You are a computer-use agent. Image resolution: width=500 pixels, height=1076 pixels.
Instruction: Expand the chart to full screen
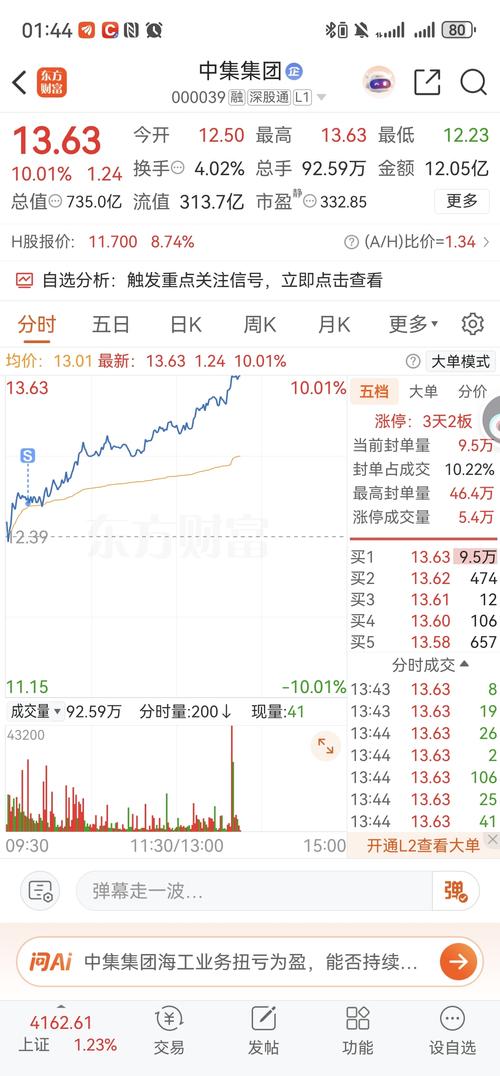click(x=326, y=747)
